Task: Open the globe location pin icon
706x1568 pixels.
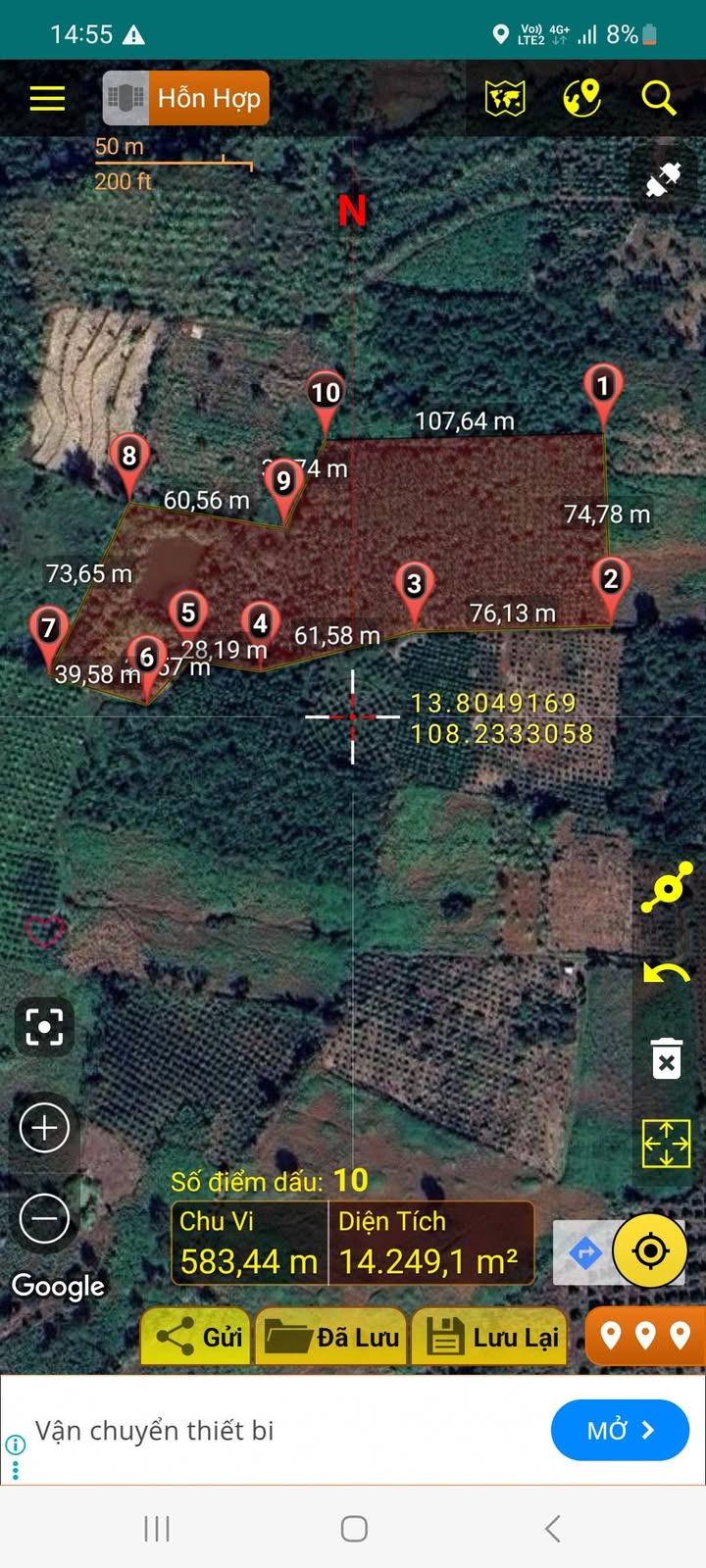Action: point(581,98)
